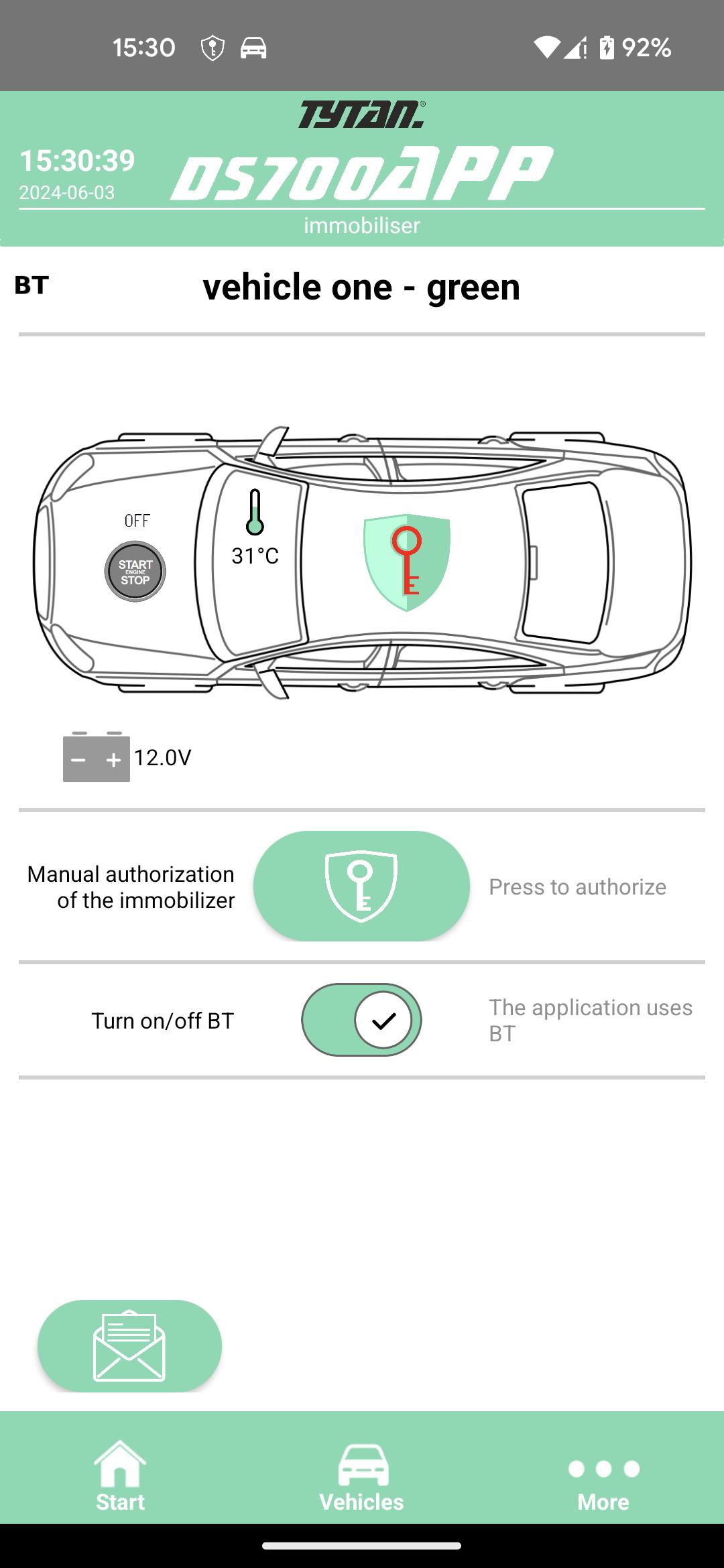Authorize the immobilizer with the shield-key button
Screen dimensions: 724x1568
(361, 886)
